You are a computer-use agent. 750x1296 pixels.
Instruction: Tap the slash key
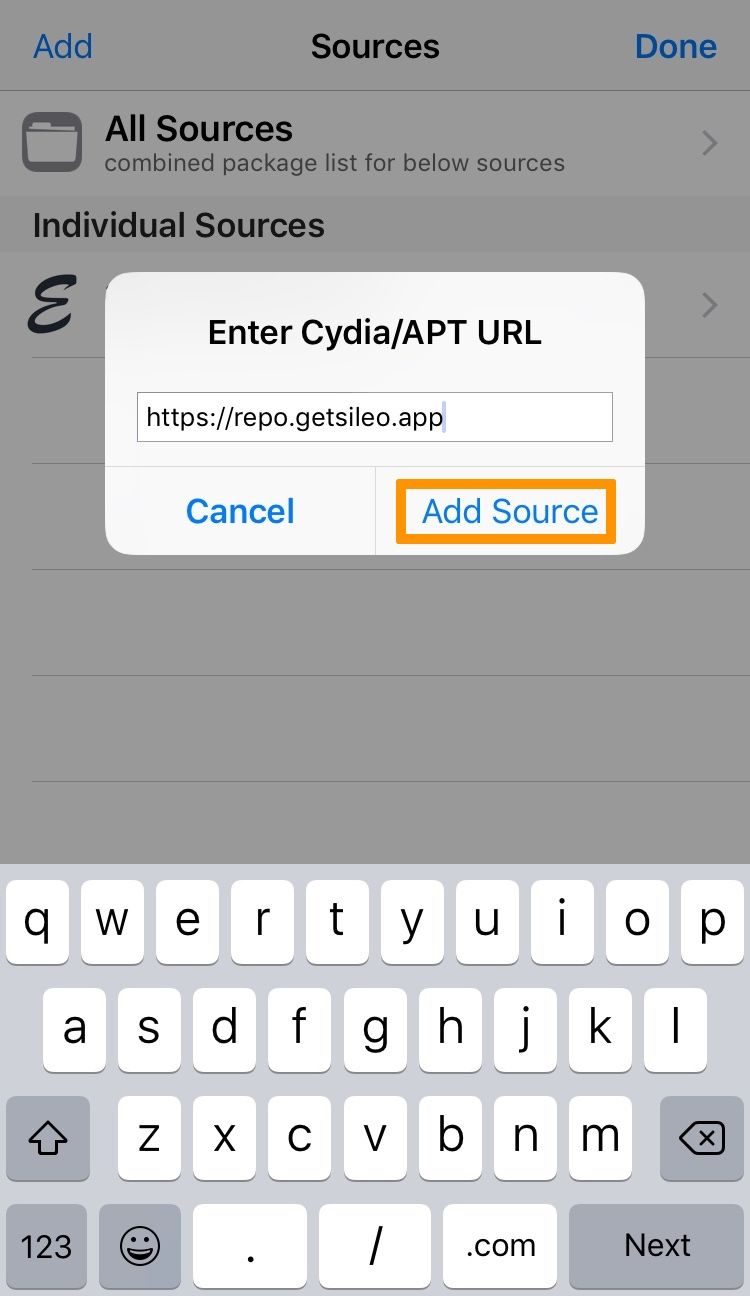click(375, 1245)
